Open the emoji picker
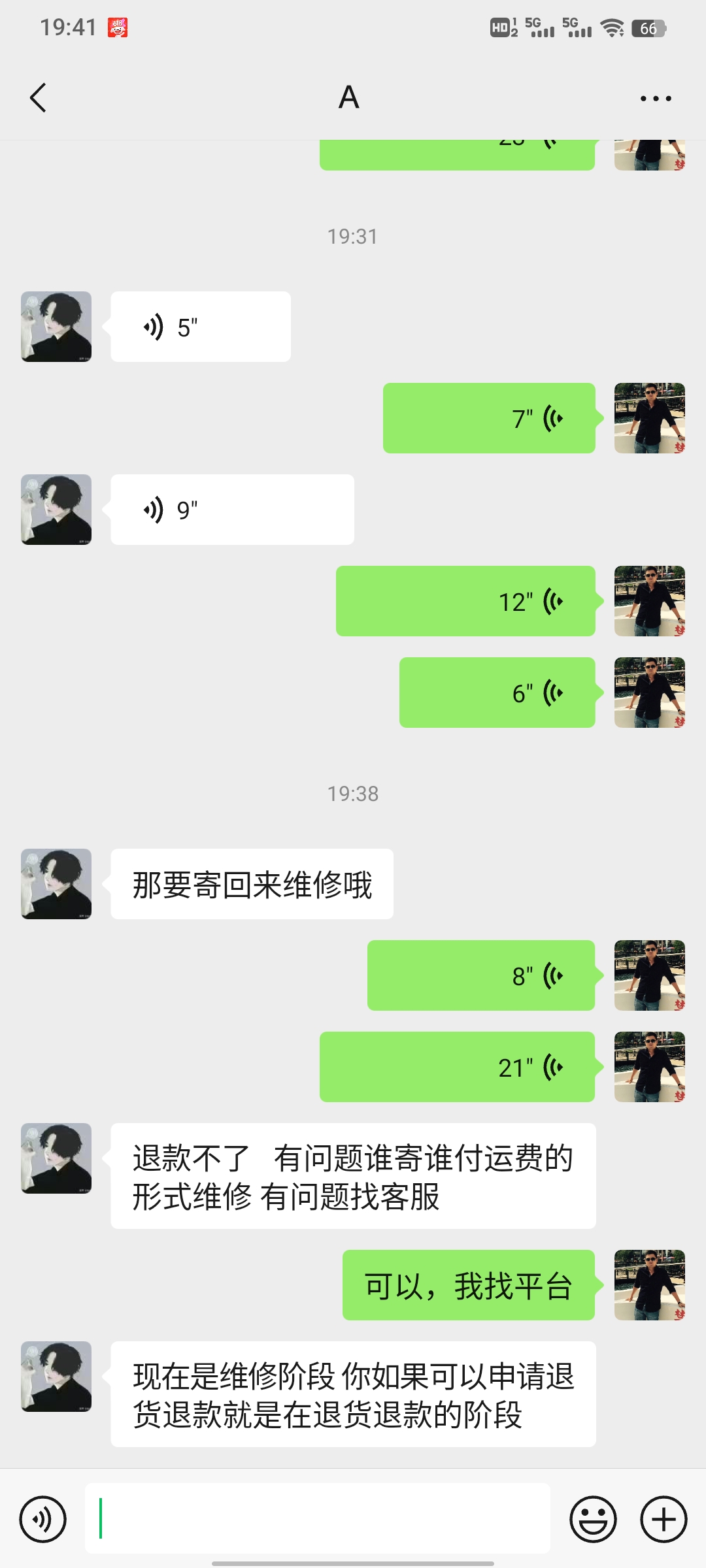The image size is (706, 1568). click(x=593, y=1519)
